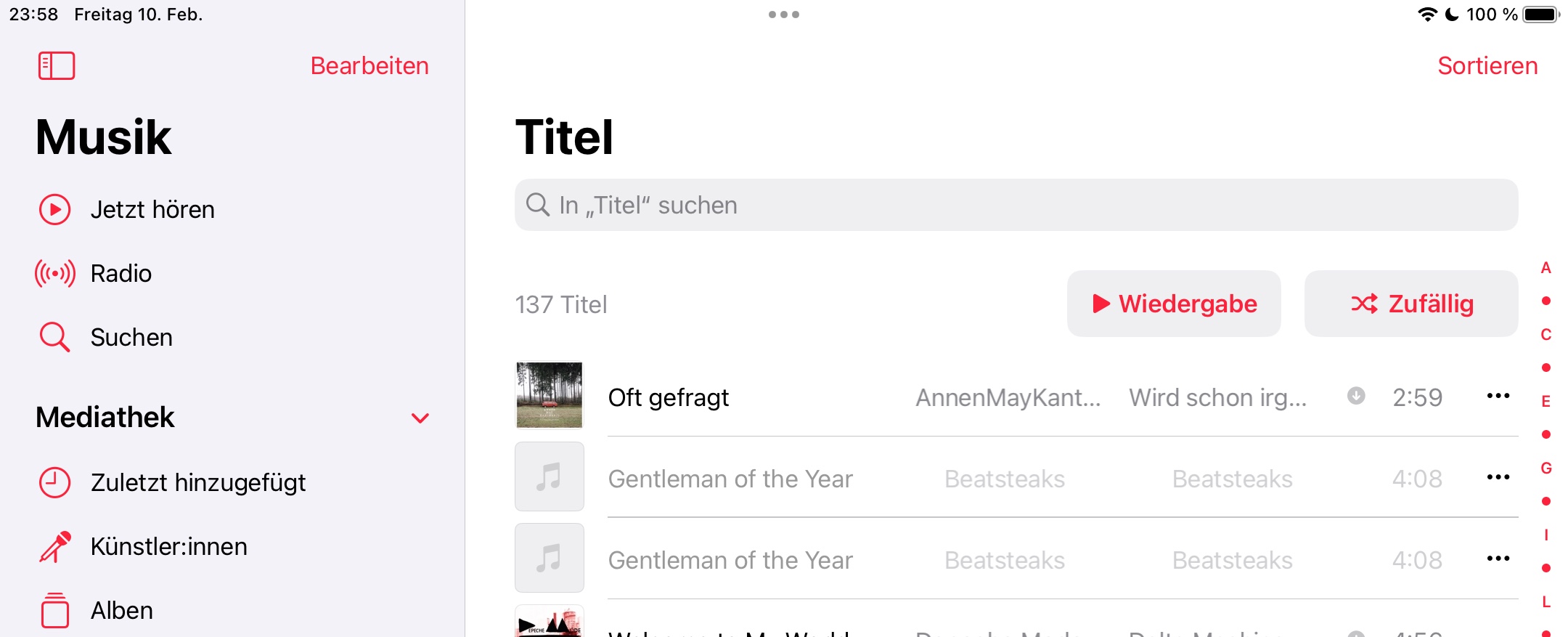Open Zuletzt hinzugefügt

click(197, 483)
